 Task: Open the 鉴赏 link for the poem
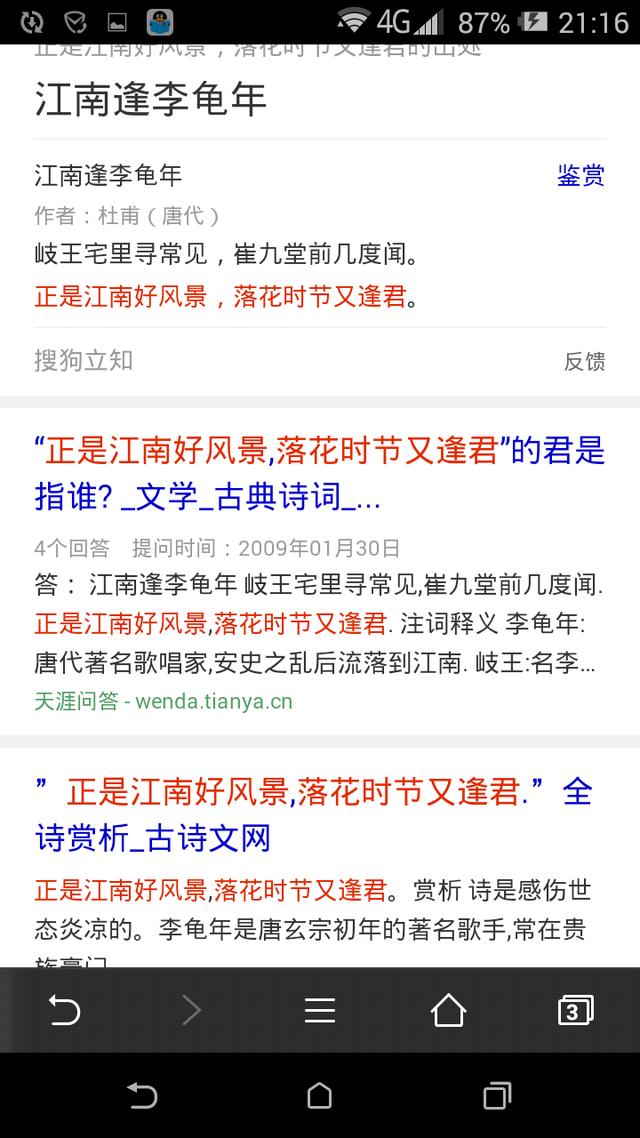(x=580, y=176)
